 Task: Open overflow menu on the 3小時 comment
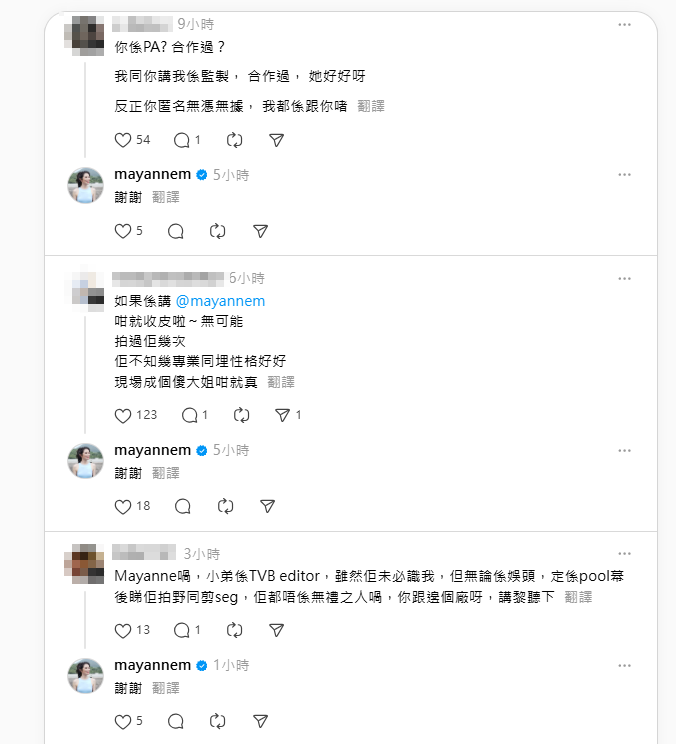pyautogui.click(x=624, y=553)
